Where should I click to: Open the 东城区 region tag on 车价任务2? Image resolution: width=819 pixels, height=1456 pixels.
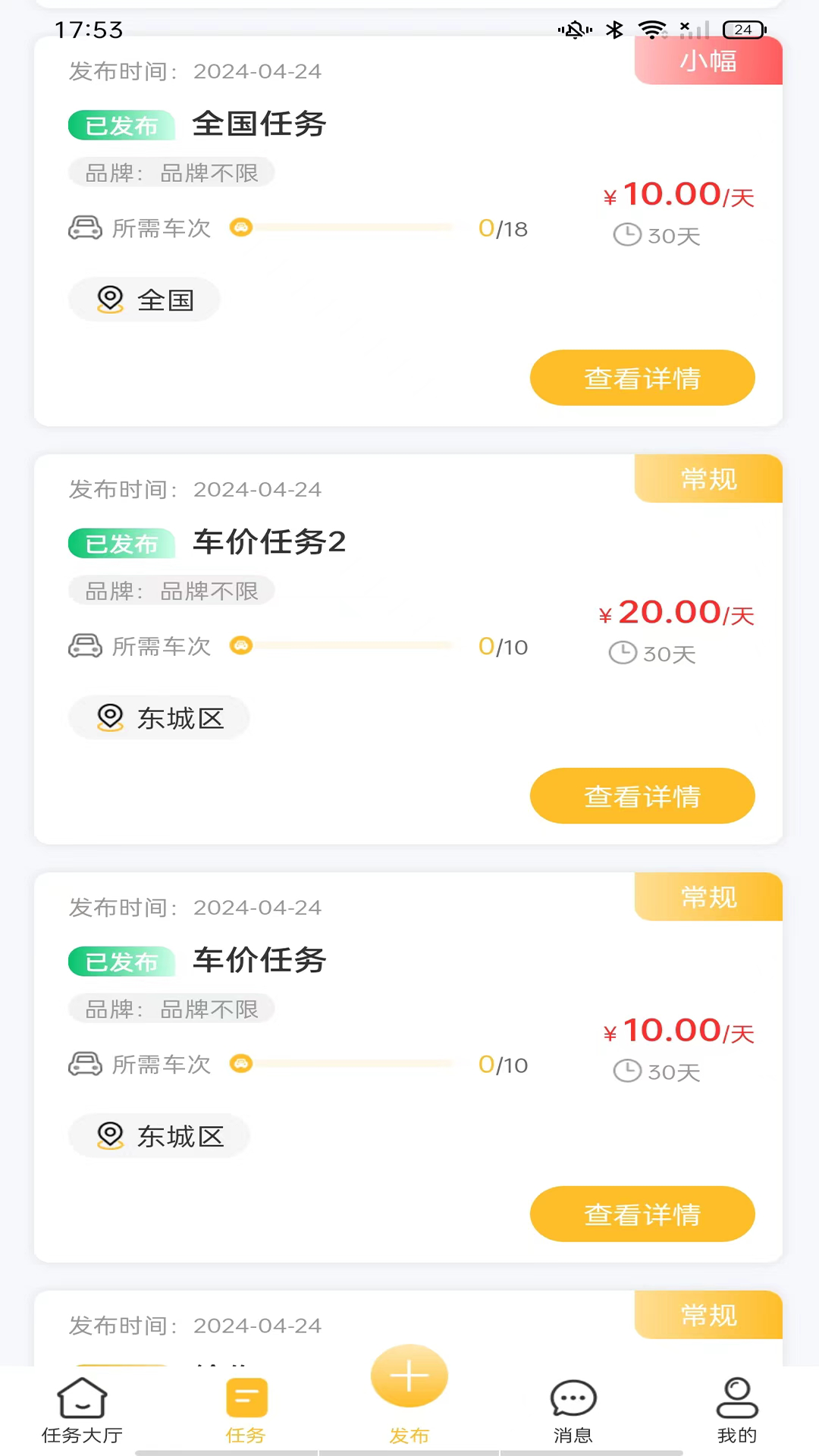[x=159, y=717]
